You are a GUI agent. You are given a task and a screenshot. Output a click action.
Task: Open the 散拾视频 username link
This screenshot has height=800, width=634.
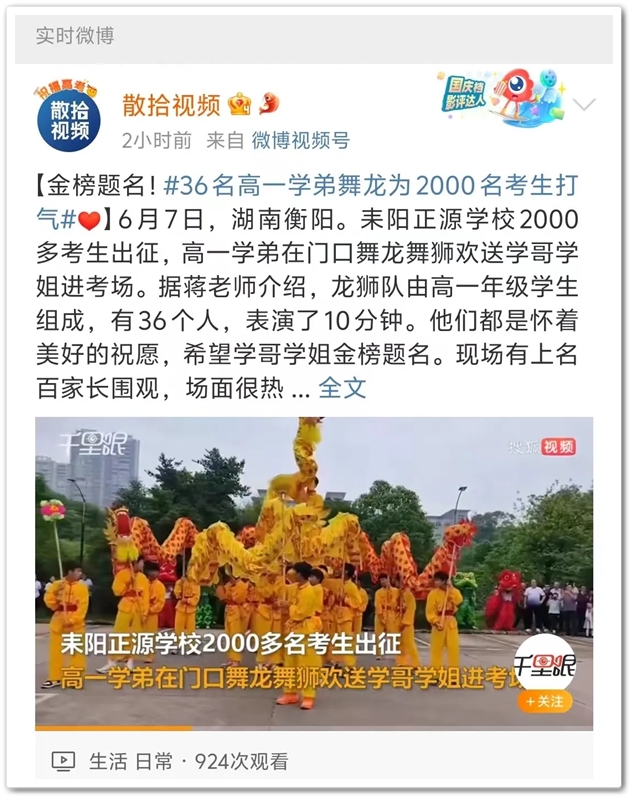tap(171, 104)
